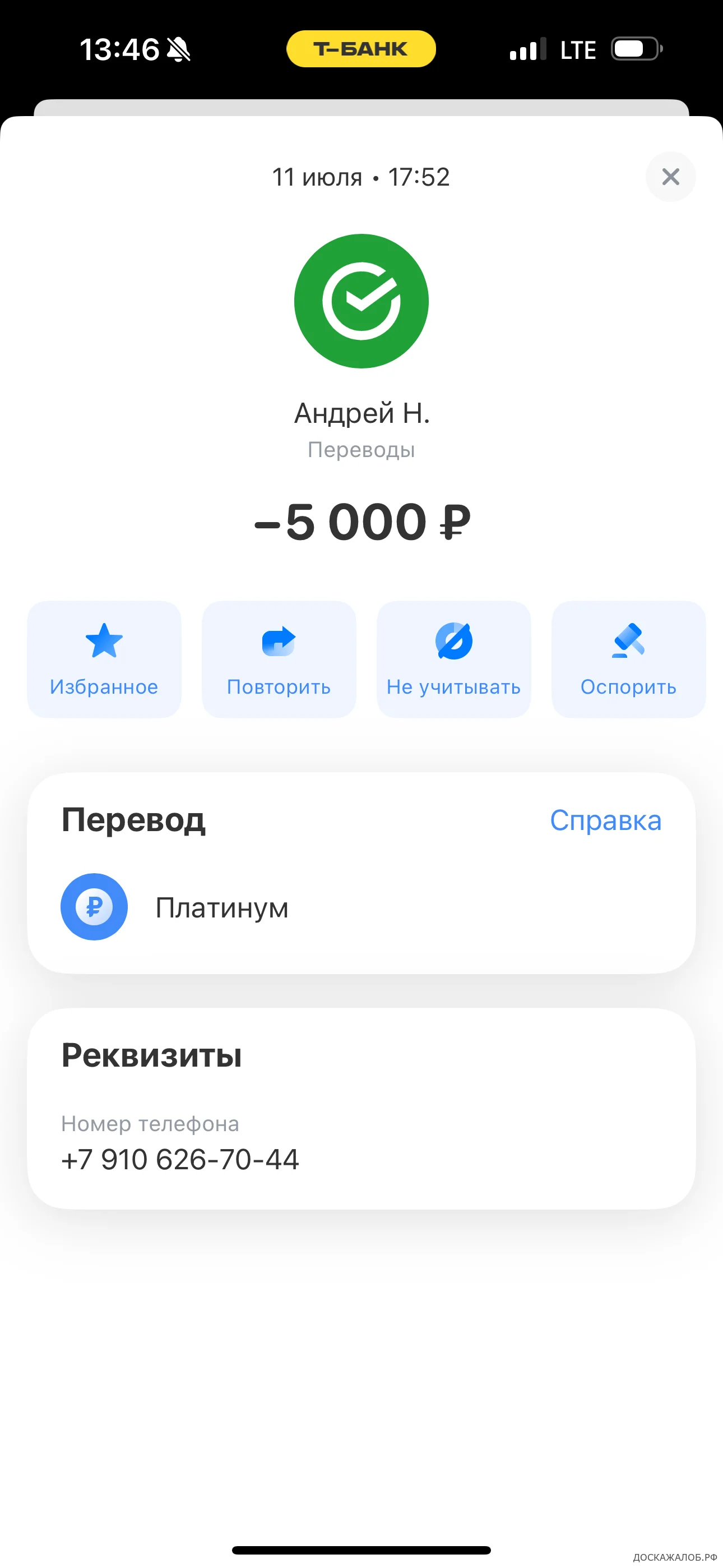
Task: Open the Справка link
Action: click(605, 820)
